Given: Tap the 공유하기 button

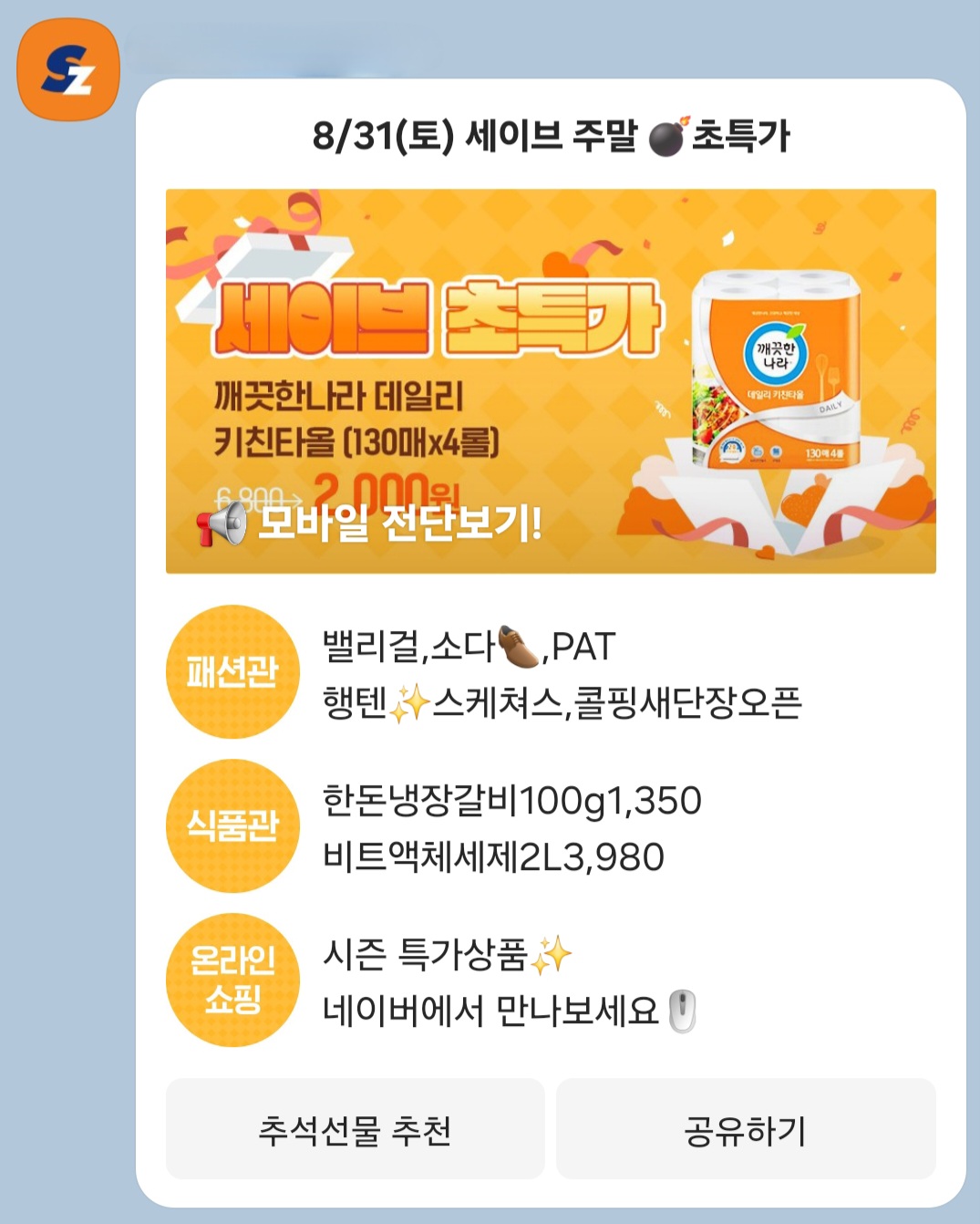Looking at the screenshot, I should (x=745, y=1130).
